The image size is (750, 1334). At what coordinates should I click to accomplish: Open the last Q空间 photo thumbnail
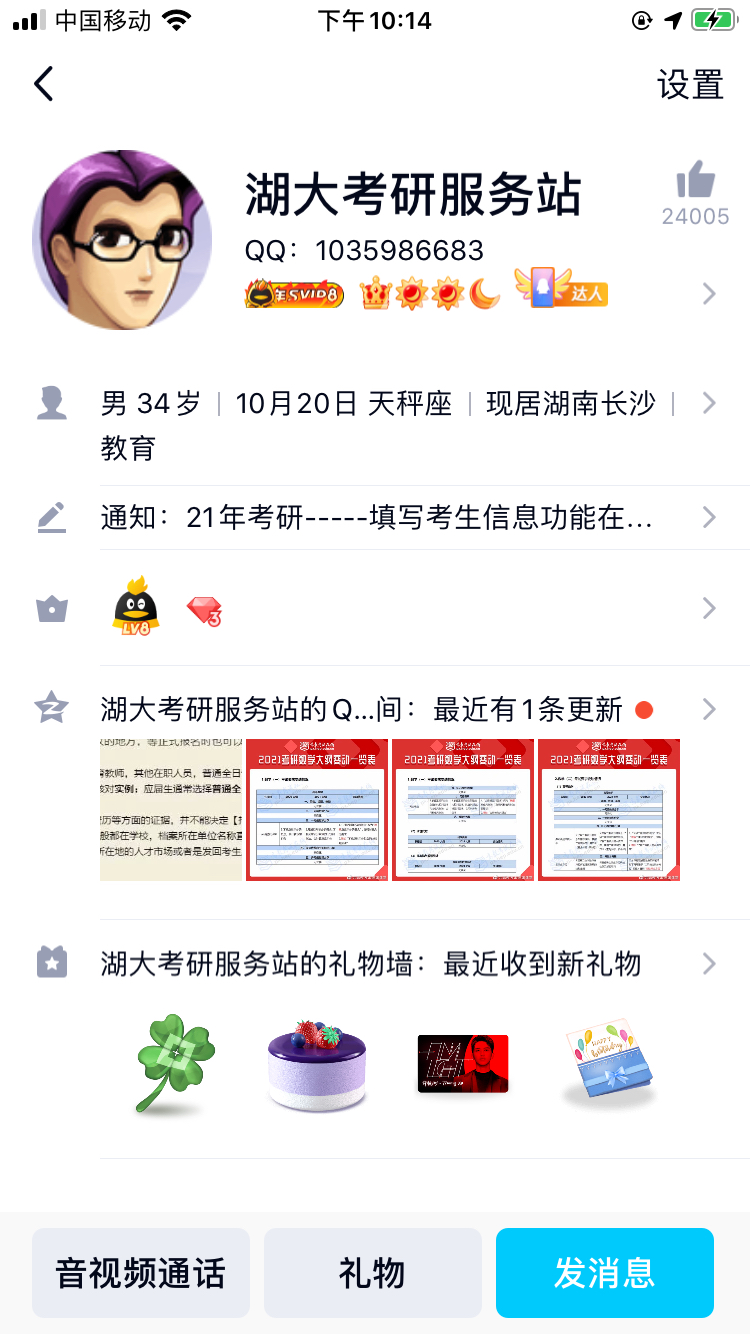(x=609, y=810)
